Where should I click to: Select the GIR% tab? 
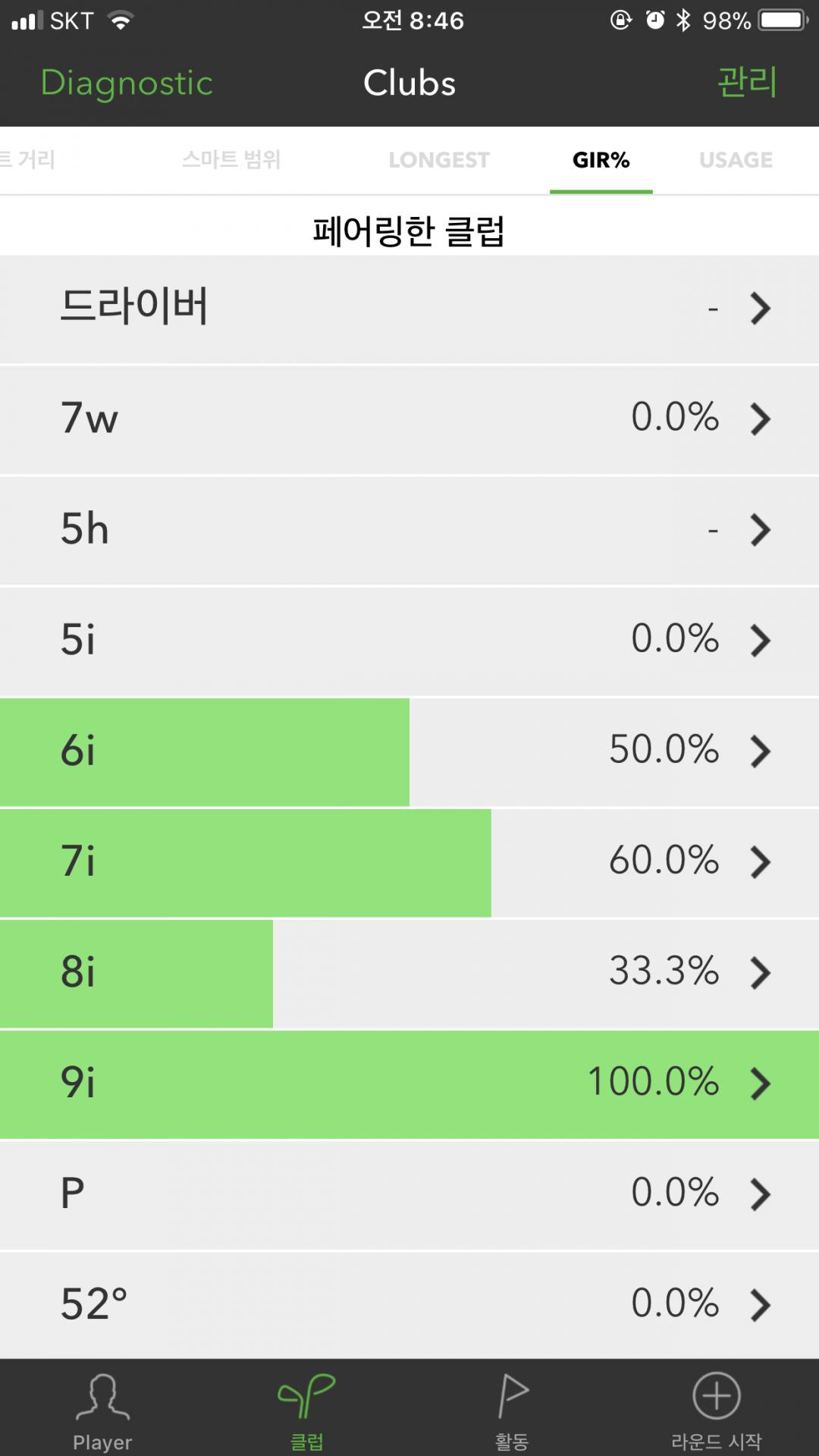coord(601,160)
